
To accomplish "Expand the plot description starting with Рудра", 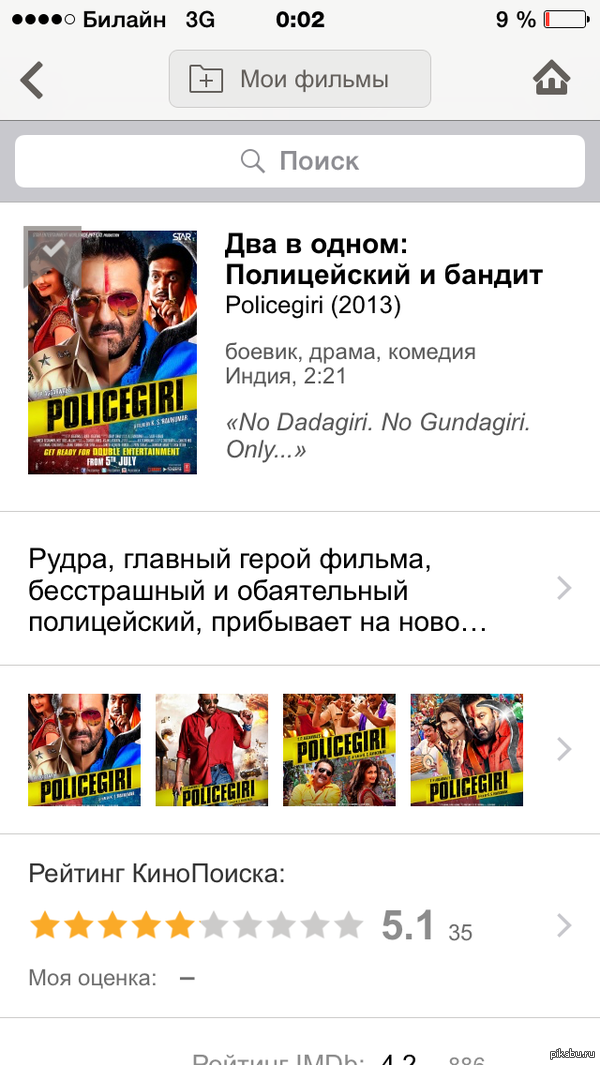I will tap(290, 589).
